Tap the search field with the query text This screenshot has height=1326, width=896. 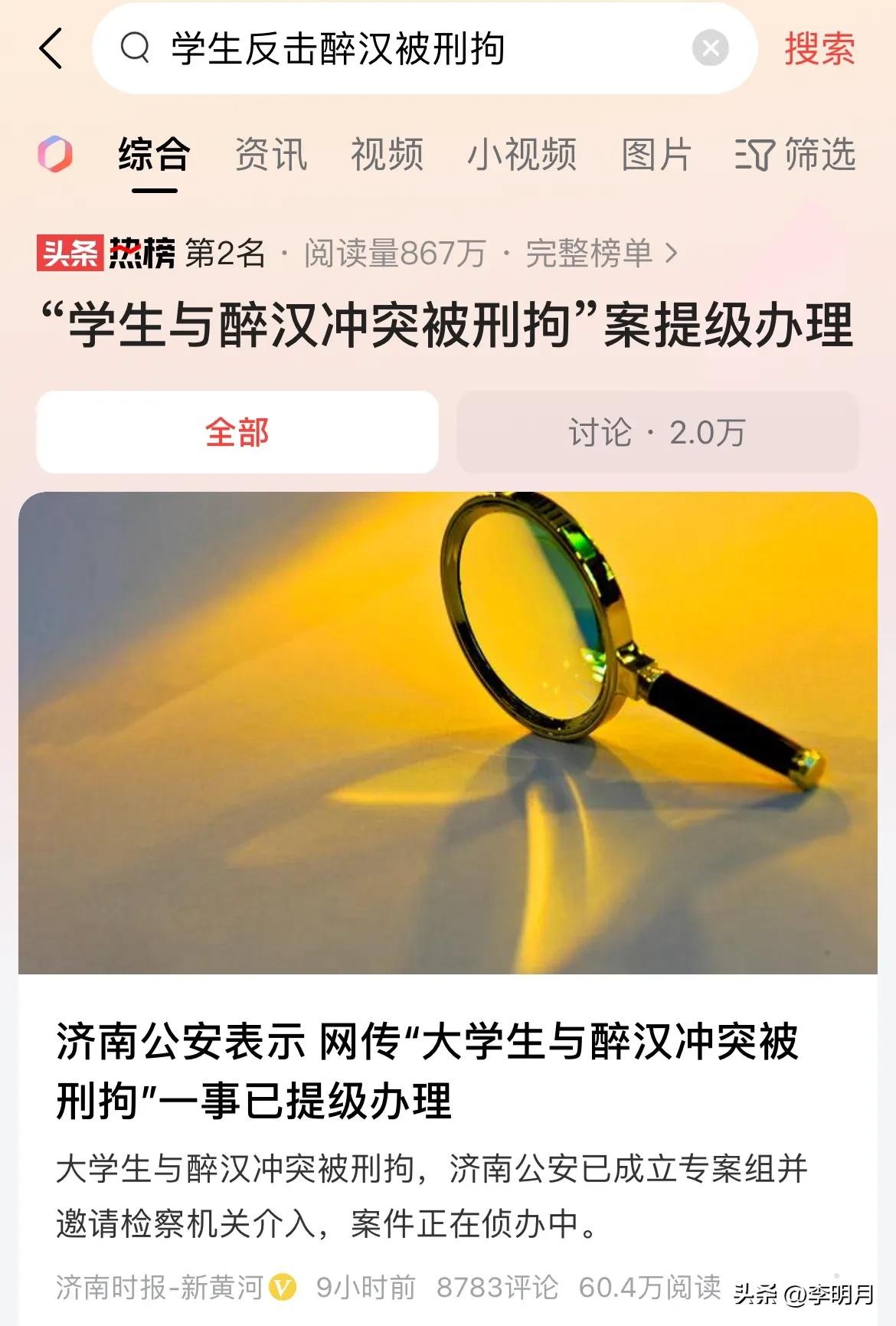click(x=383, y=49)
